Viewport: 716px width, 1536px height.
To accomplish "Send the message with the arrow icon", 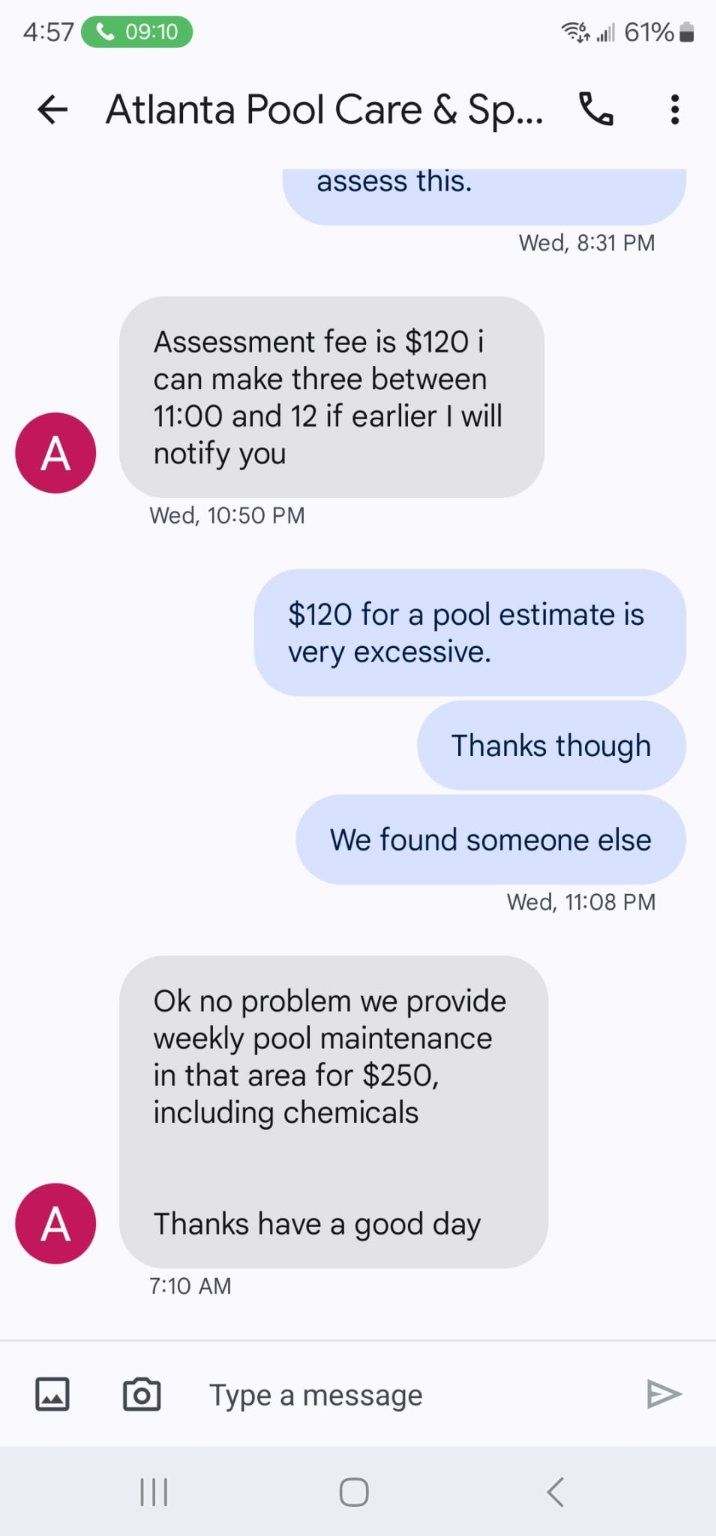I will click(x=663, y=1394).
